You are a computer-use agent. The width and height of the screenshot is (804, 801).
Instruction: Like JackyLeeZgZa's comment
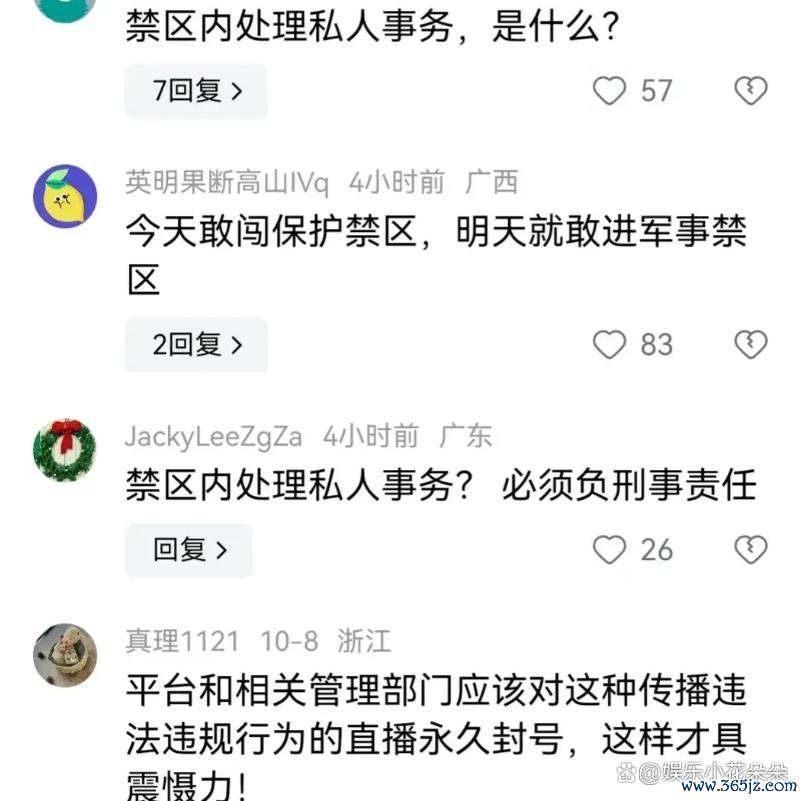tap(609, 550)
